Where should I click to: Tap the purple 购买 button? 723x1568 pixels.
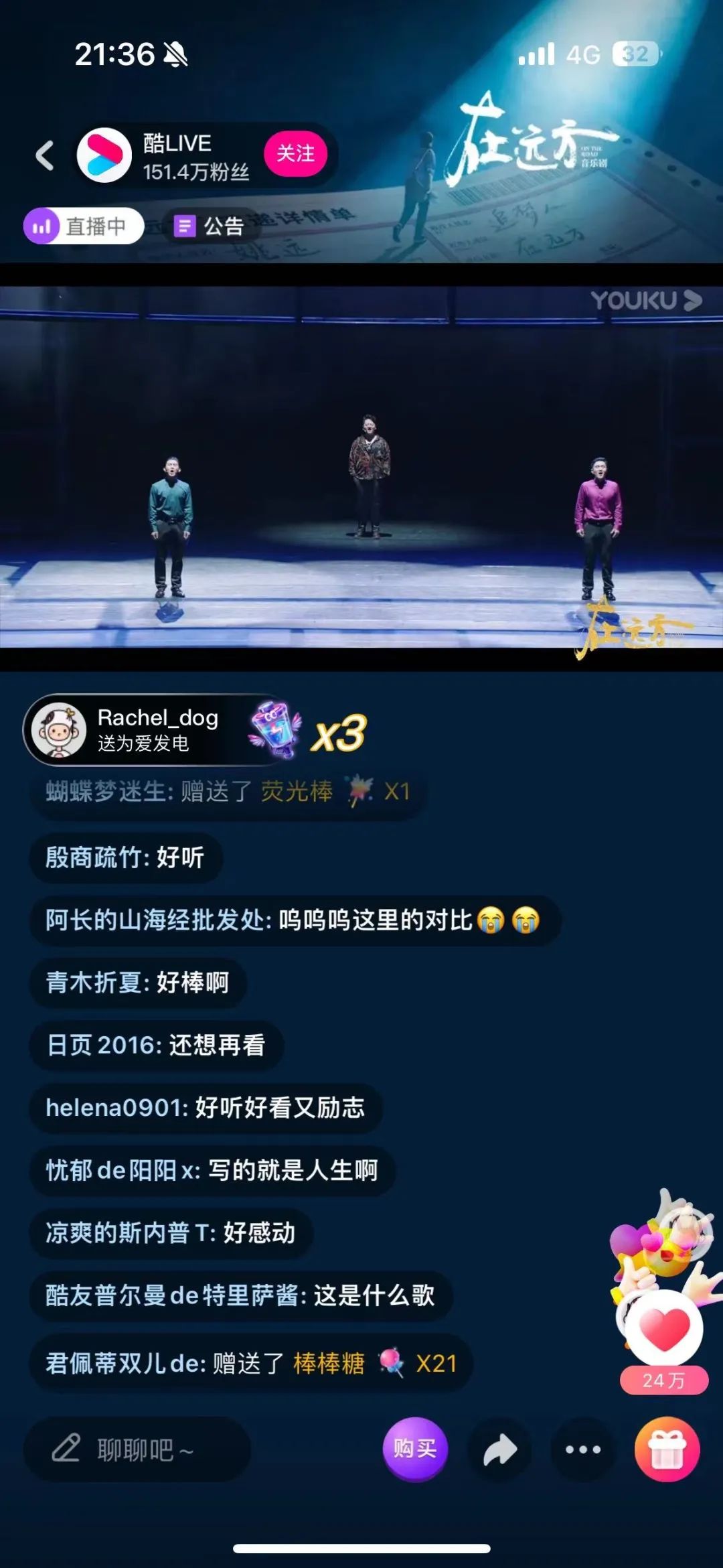pyautogui.click(x=414, y=1449)
